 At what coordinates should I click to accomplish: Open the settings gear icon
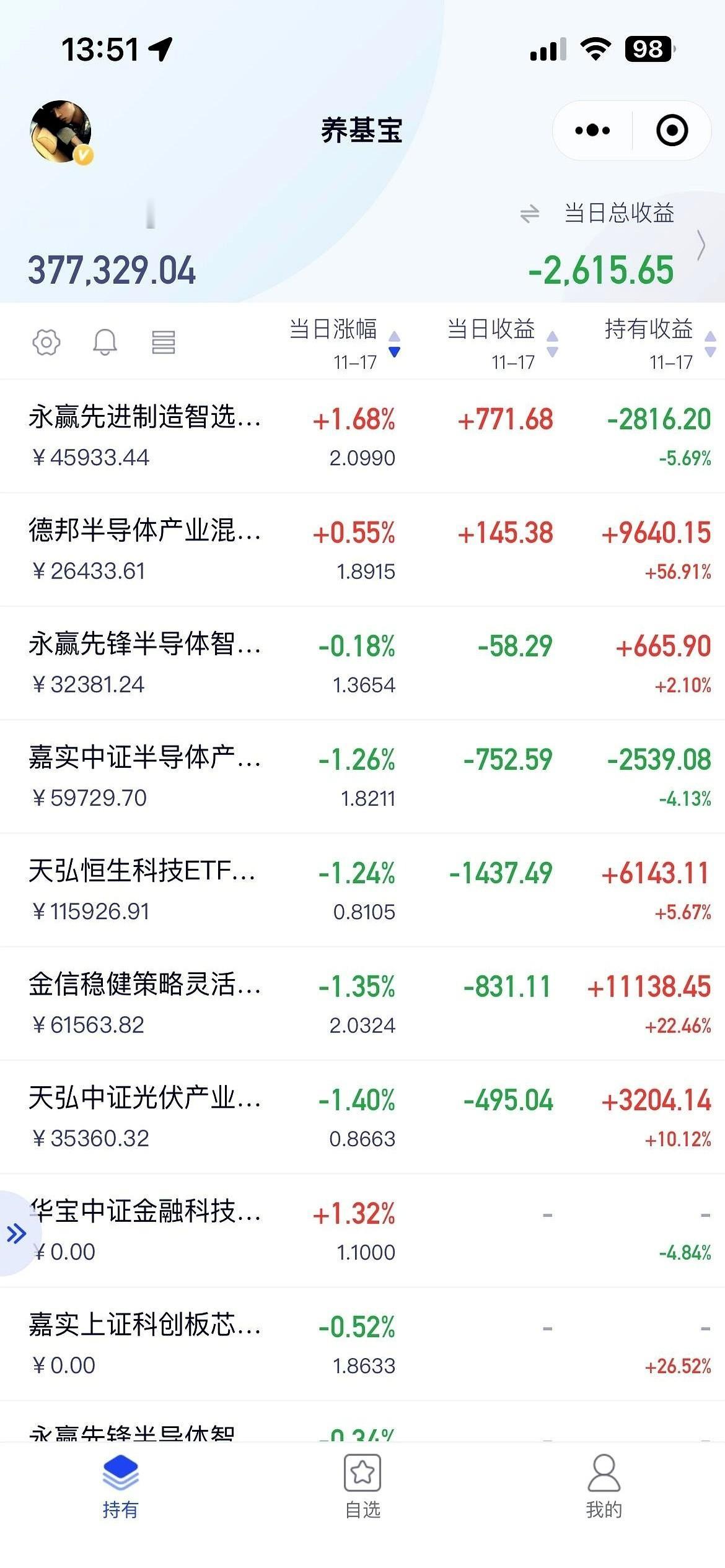46,342
